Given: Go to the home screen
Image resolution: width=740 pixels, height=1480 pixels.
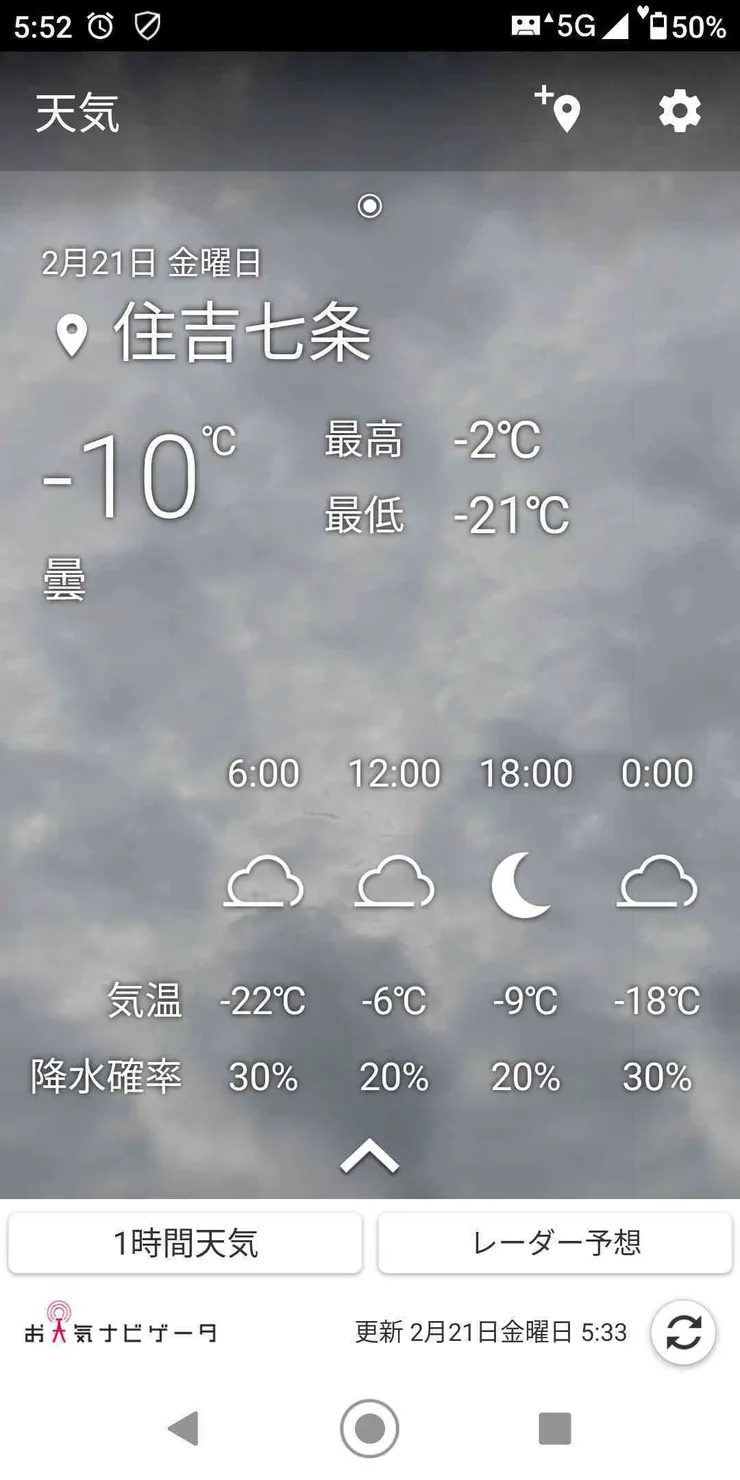Looking at the screenshot, I should pos(369,1428).
